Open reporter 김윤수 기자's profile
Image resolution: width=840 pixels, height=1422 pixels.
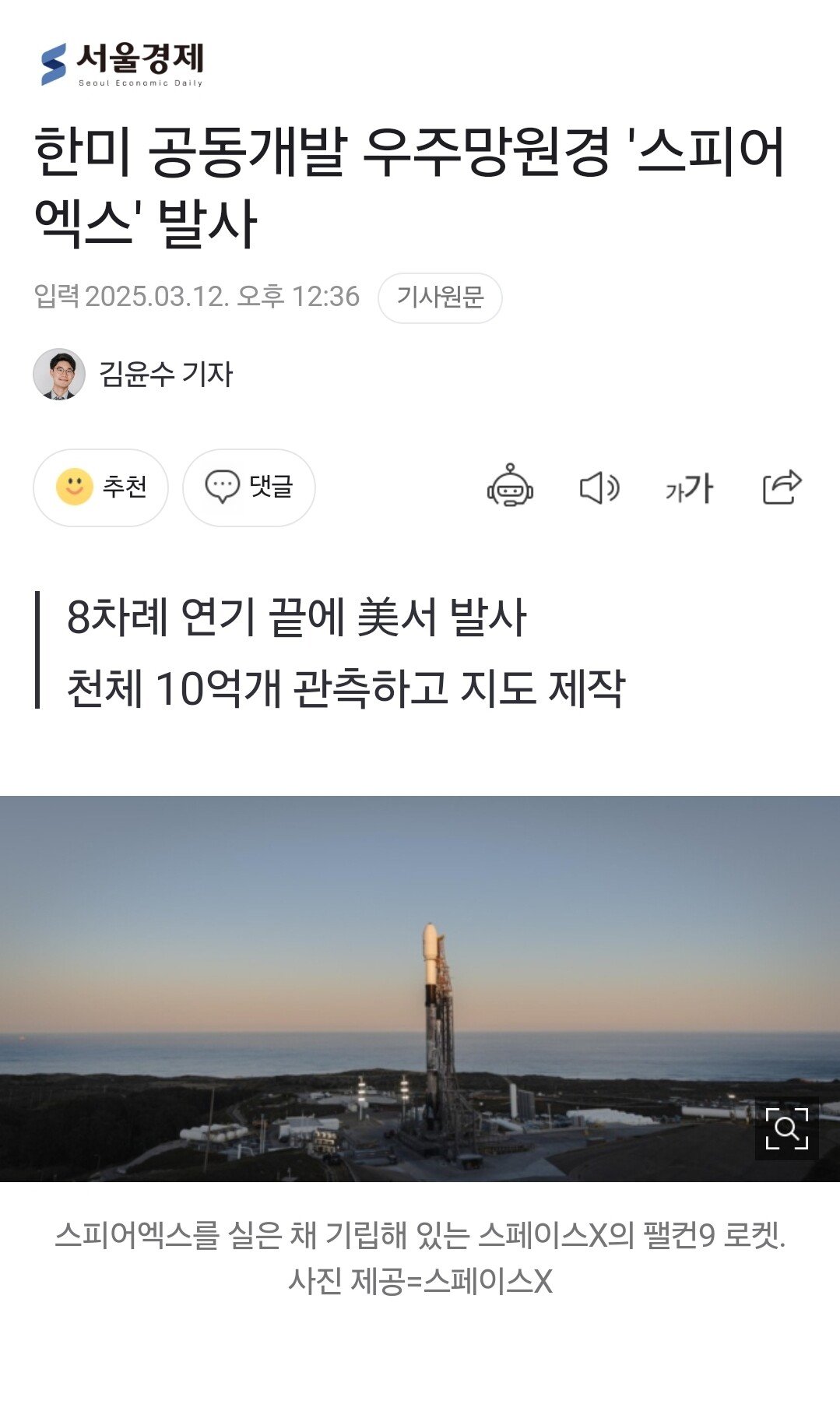click(165, 374)
